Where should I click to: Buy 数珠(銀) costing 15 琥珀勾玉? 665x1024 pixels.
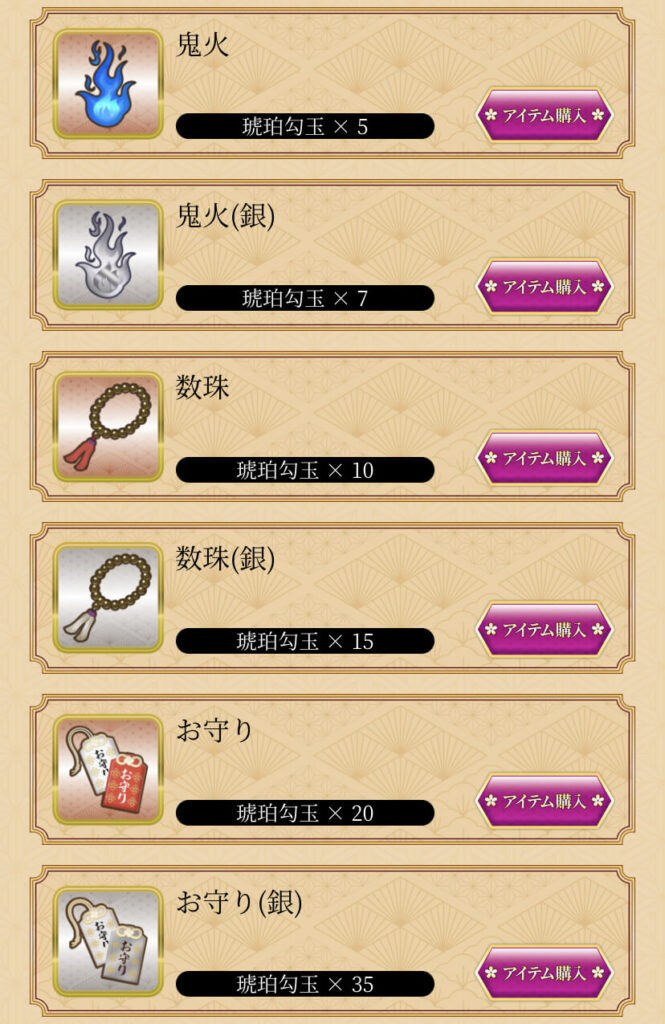pyautogui.click(x=544, y=630)
